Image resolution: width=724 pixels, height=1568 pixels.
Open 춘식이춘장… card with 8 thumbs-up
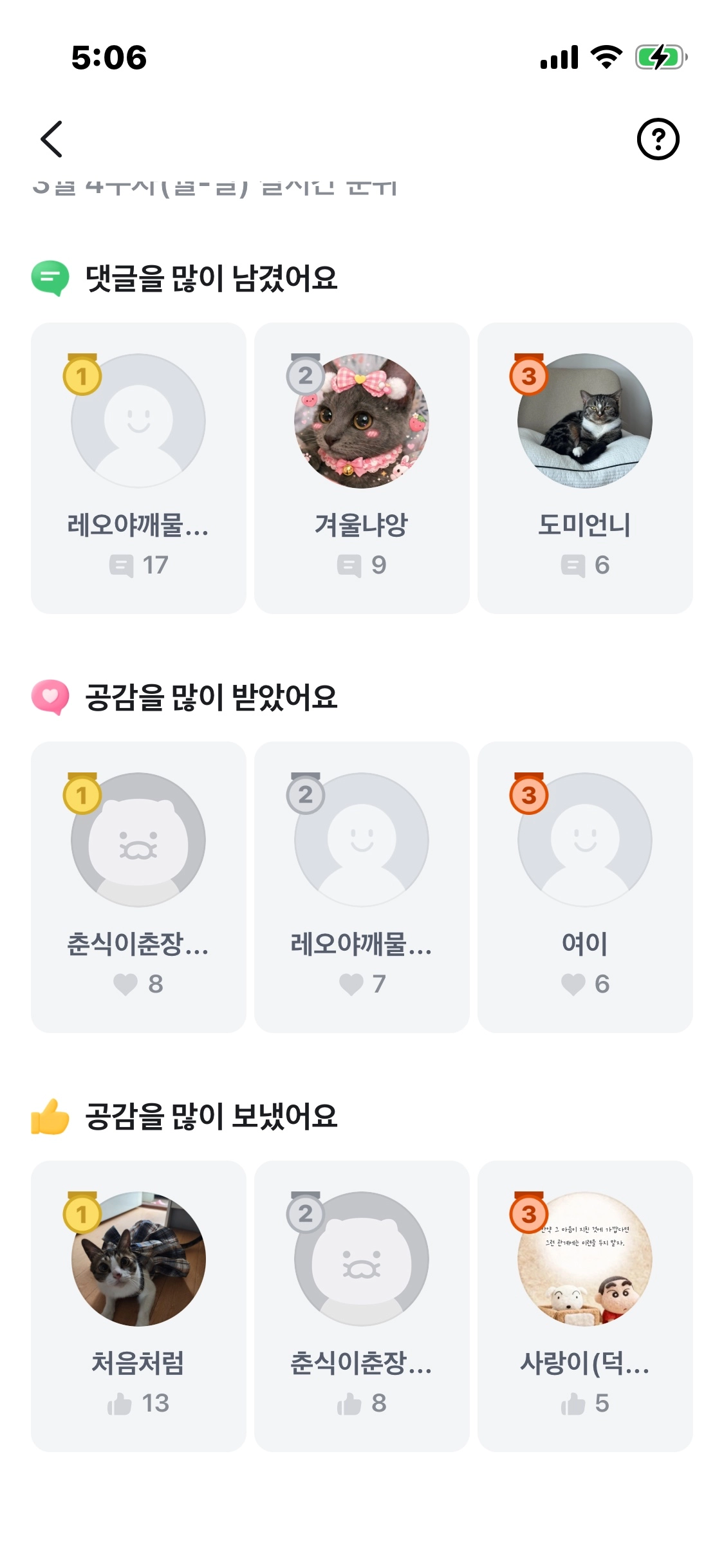point(362,1306)
